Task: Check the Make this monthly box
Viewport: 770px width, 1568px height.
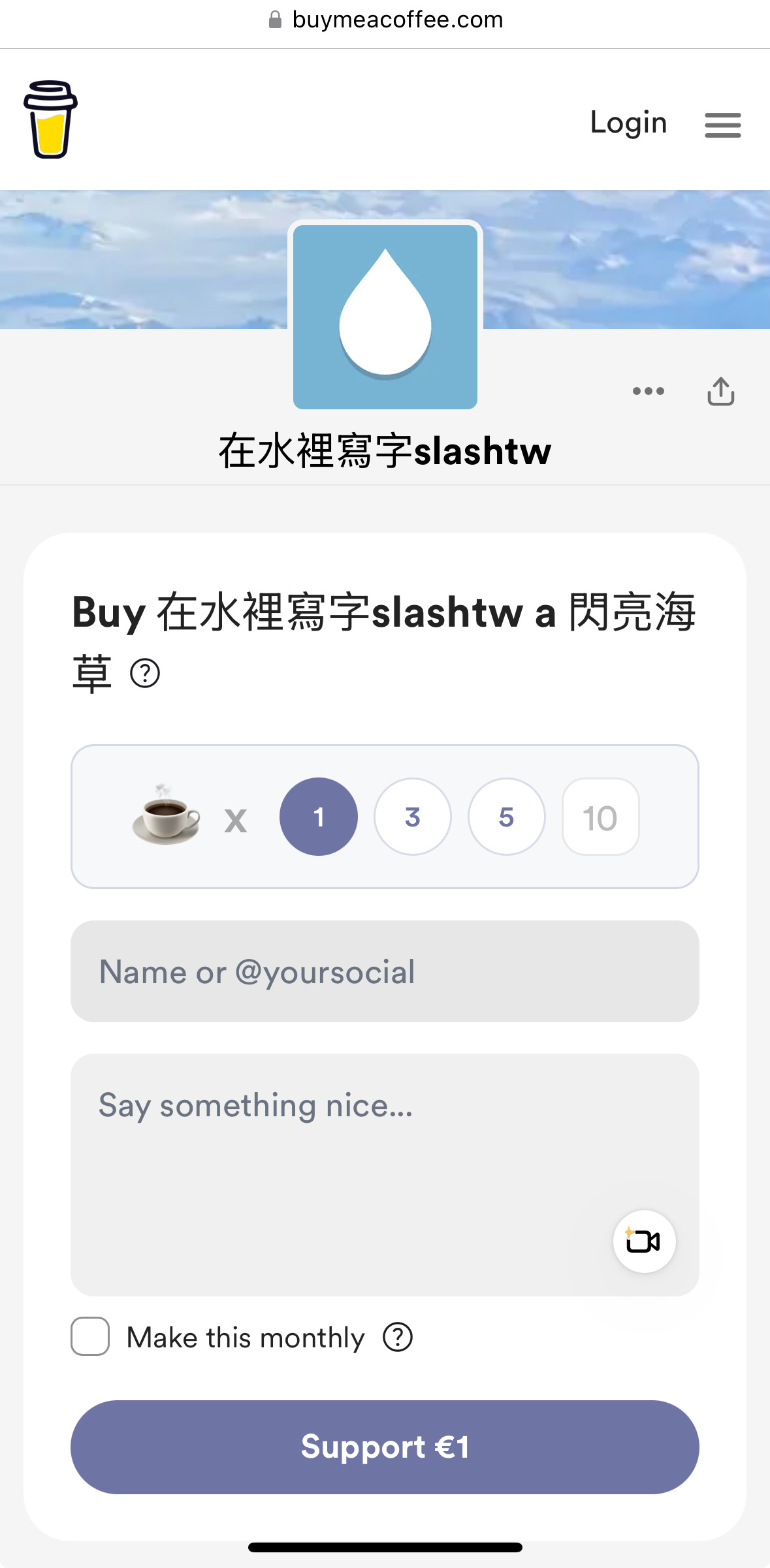Action: (x=90, y=1336)
